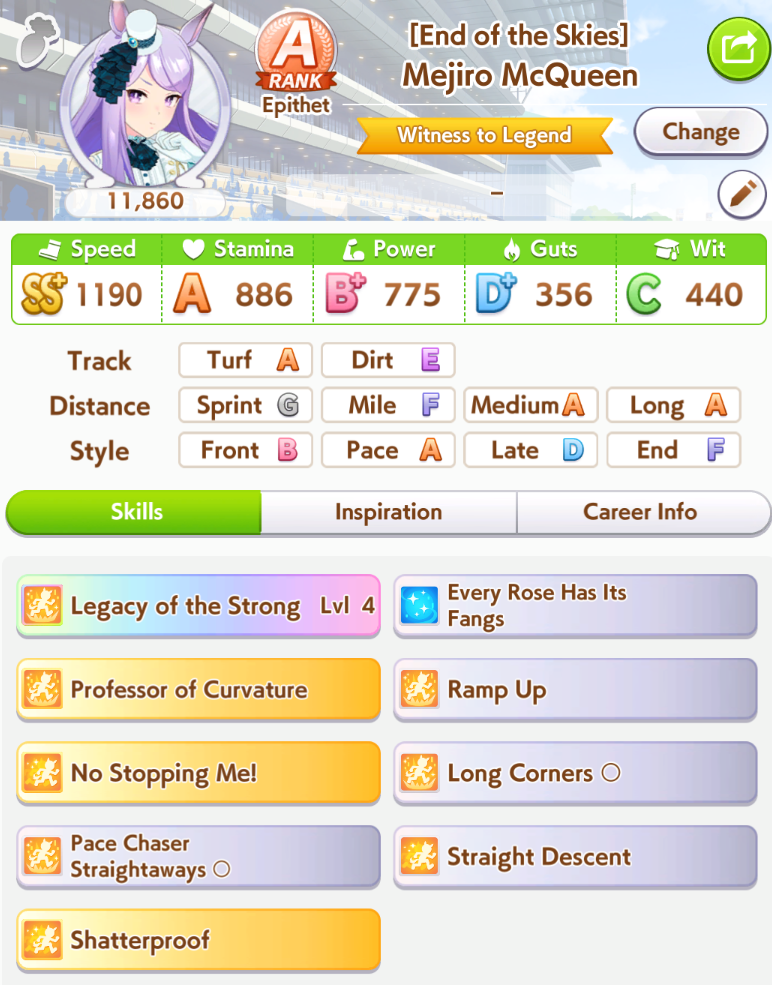Edit the memo with pencil icon

742,195
